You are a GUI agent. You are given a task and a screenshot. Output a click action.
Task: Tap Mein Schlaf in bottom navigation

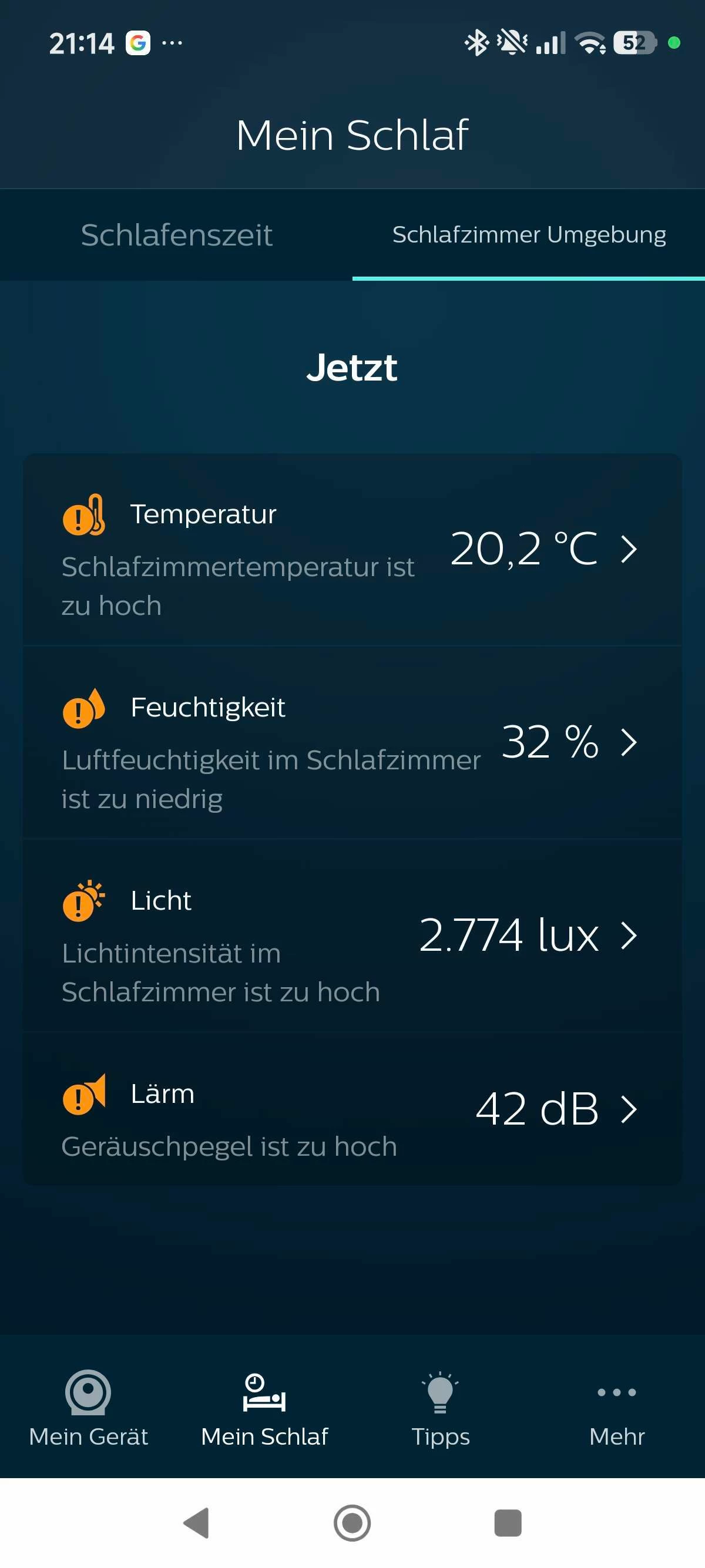coord(264,1407)
